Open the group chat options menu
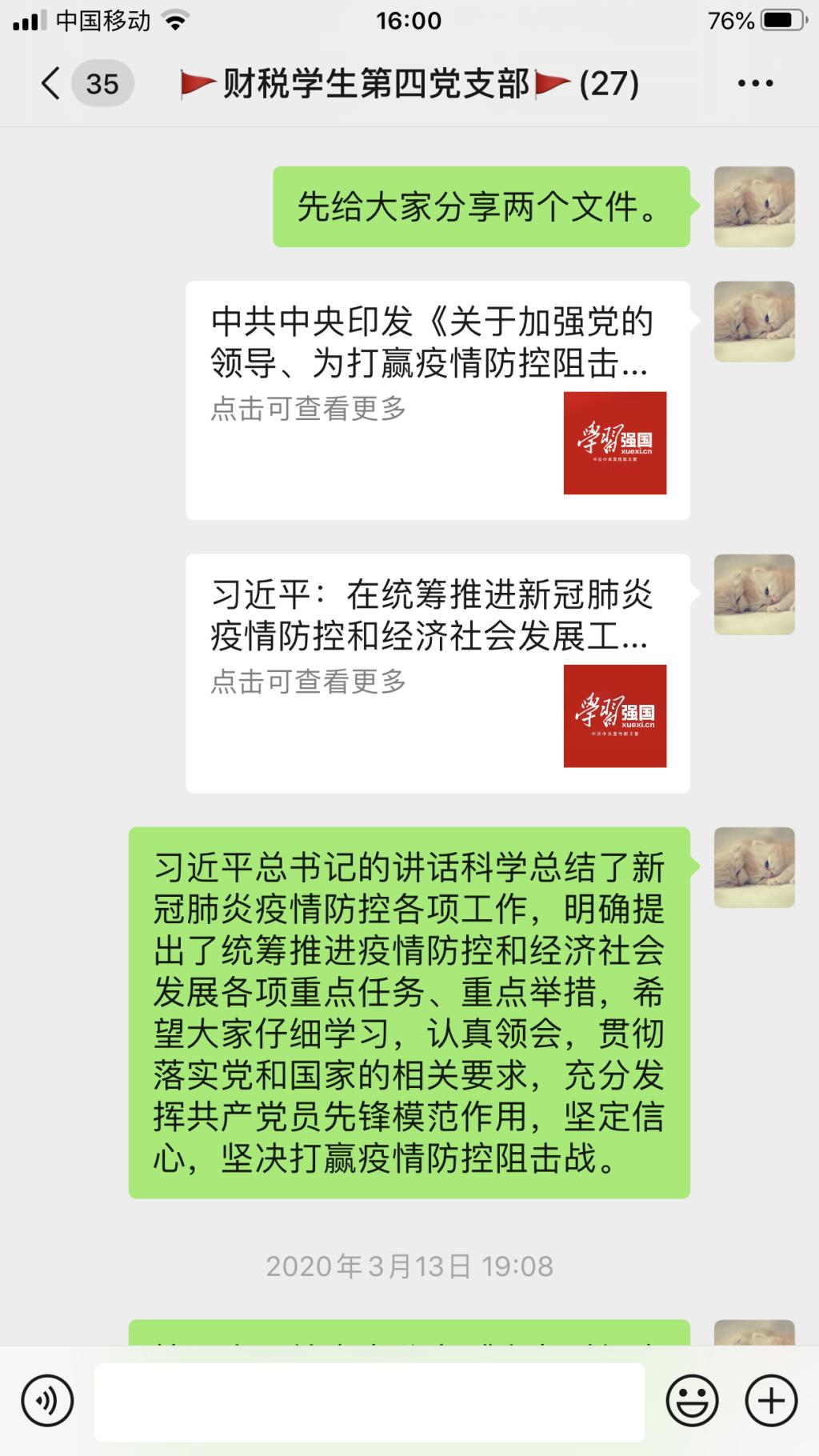 (x=755, y=83)
